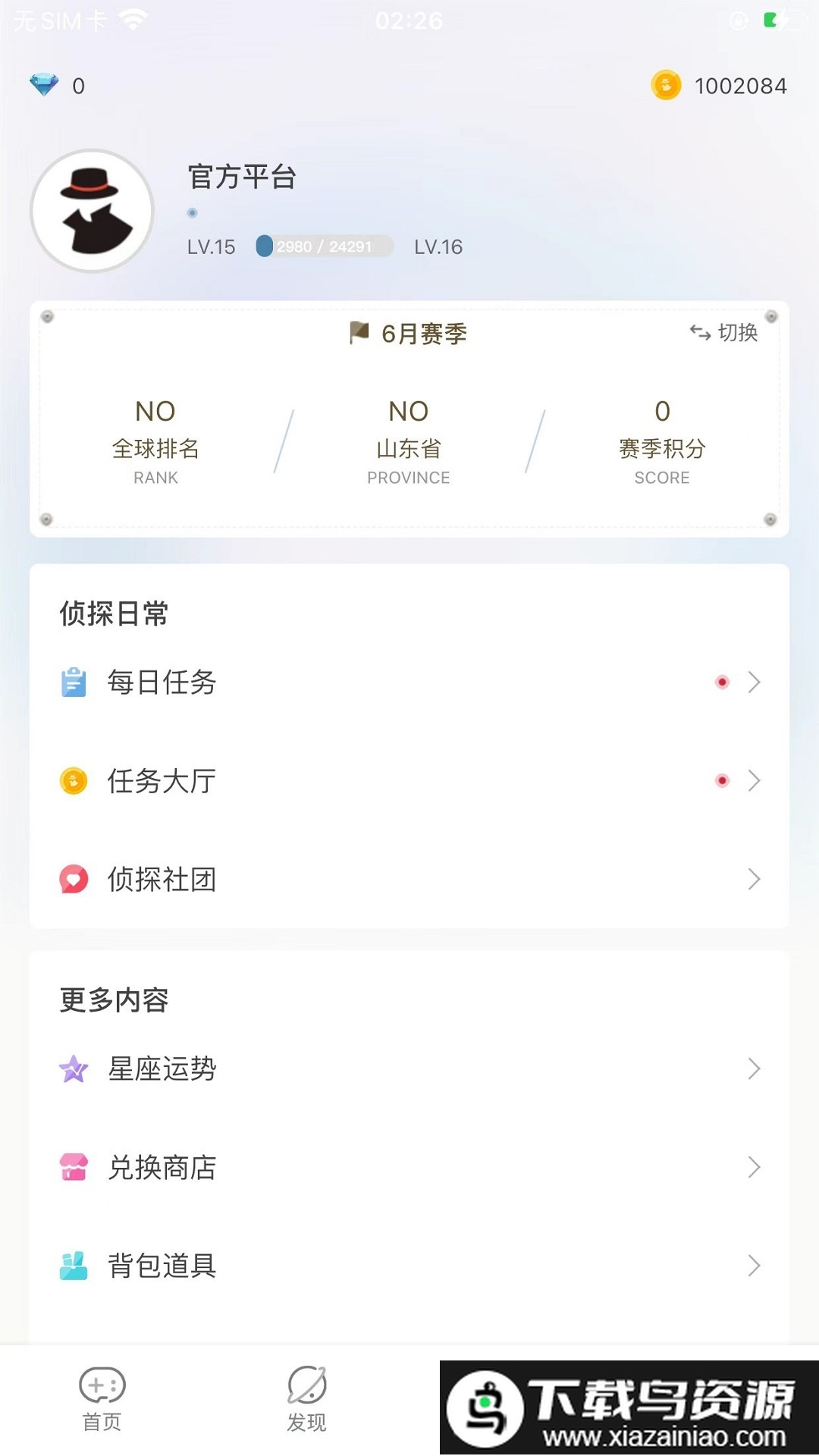Click the LV.15 experience progress bar

pyautogui.click(x=322, y=246)
